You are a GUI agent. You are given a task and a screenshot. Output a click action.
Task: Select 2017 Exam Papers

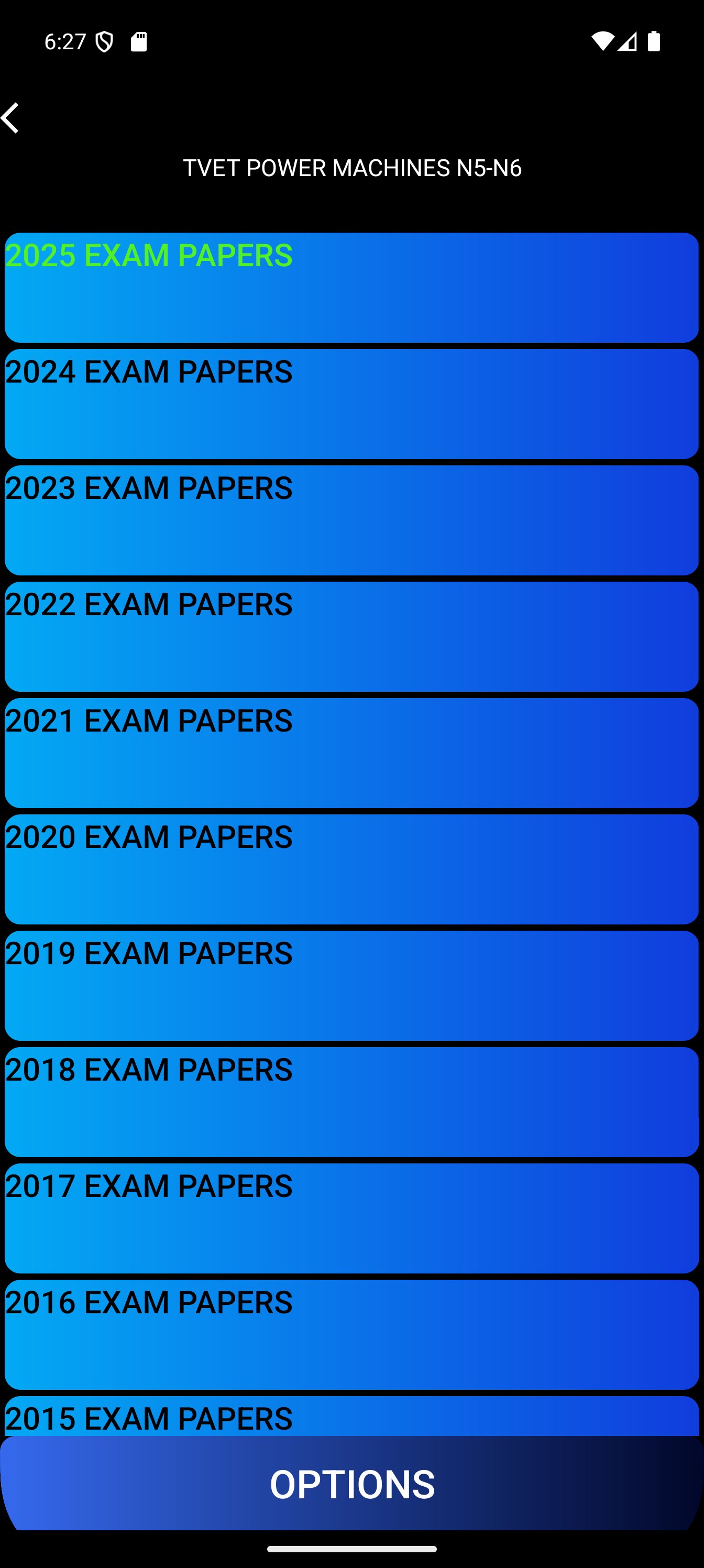click(x=351, y=1217)
